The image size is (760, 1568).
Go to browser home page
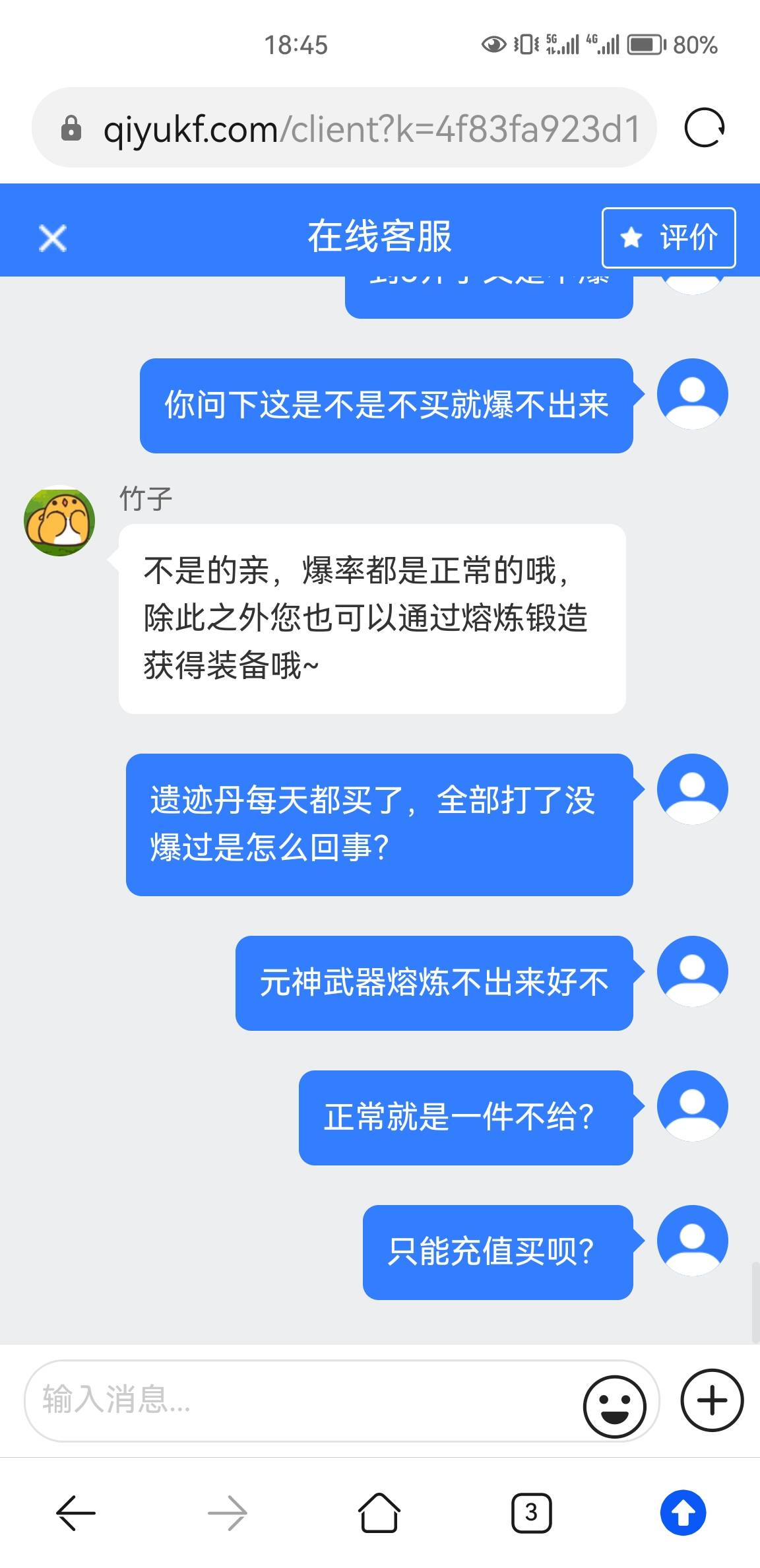pos(379,1512)
